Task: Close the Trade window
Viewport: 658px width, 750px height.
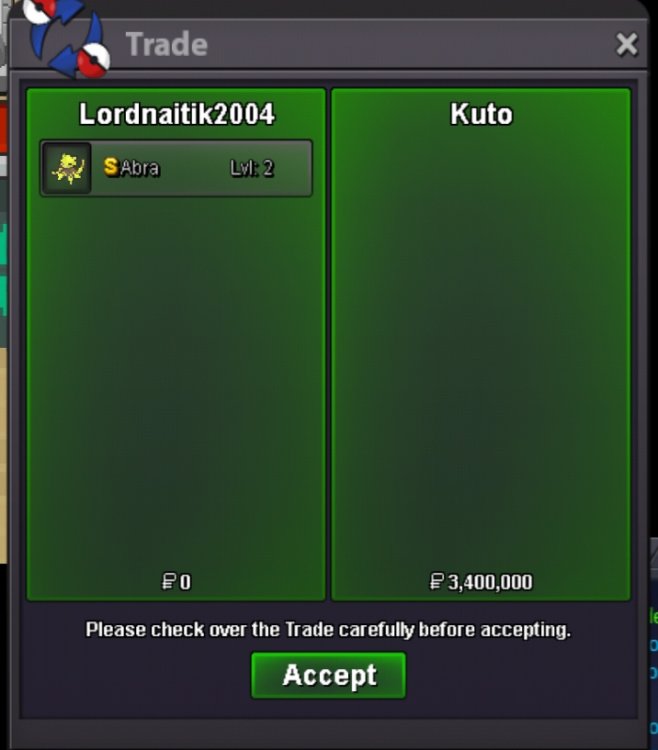Action: 626,44
